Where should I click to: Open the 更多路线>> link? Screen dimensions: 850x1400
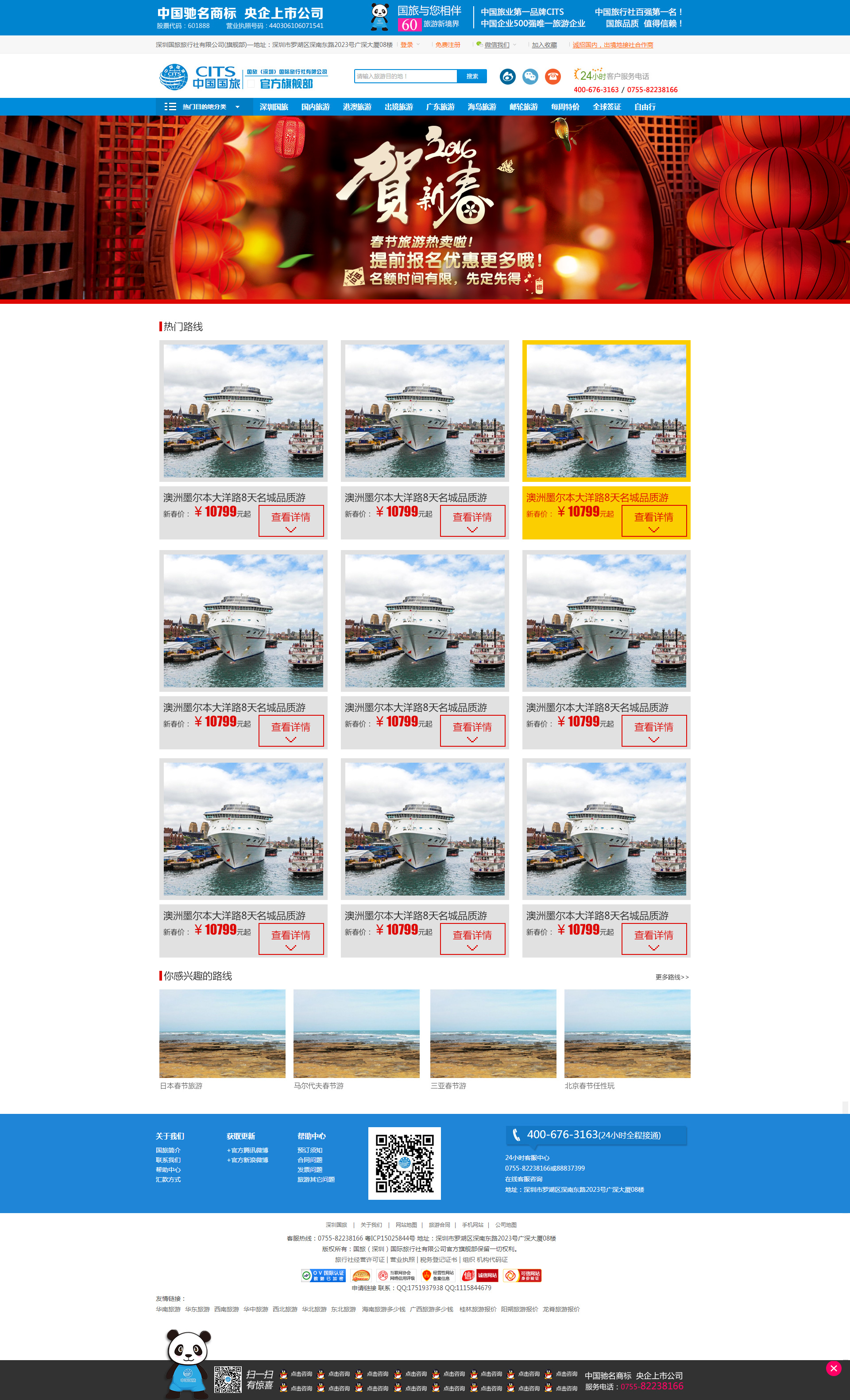pyautogui.click(x=672, y=977)
